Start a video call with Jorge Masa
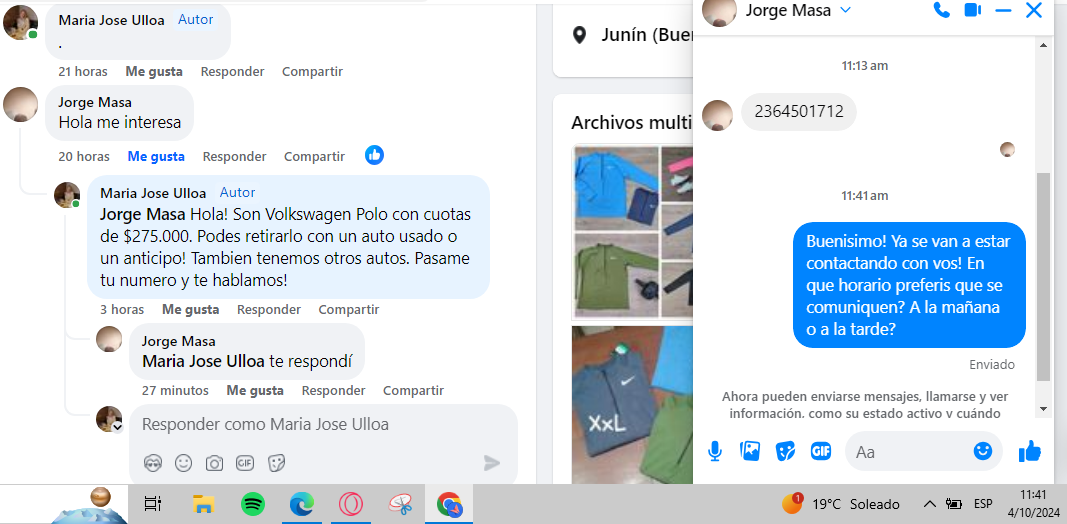 click(972, 10)
